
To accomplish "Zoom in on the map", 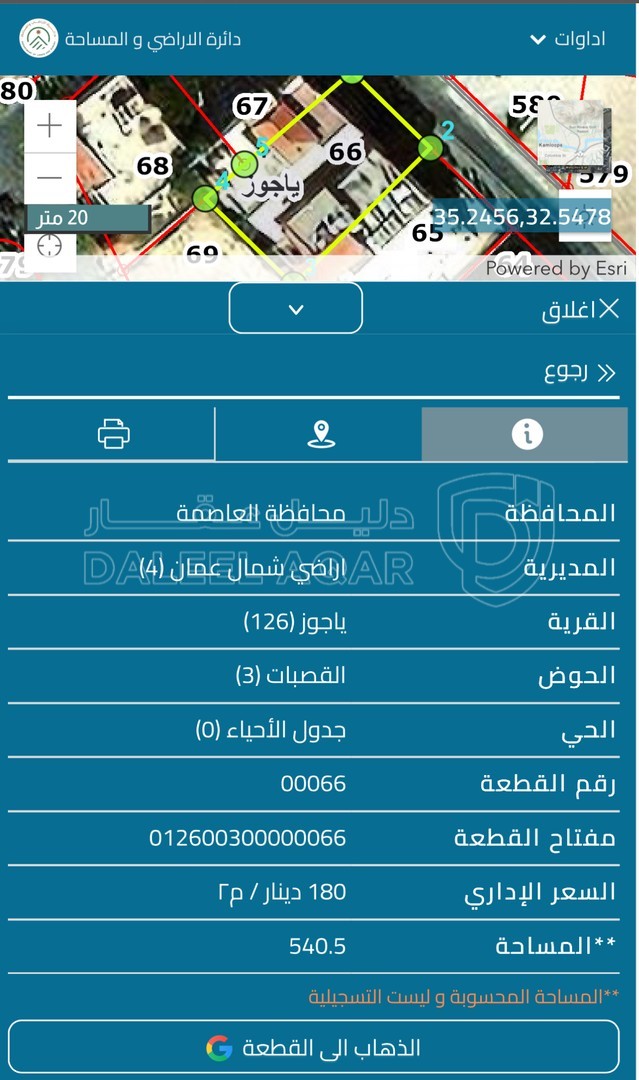I will tap(50, 126).
